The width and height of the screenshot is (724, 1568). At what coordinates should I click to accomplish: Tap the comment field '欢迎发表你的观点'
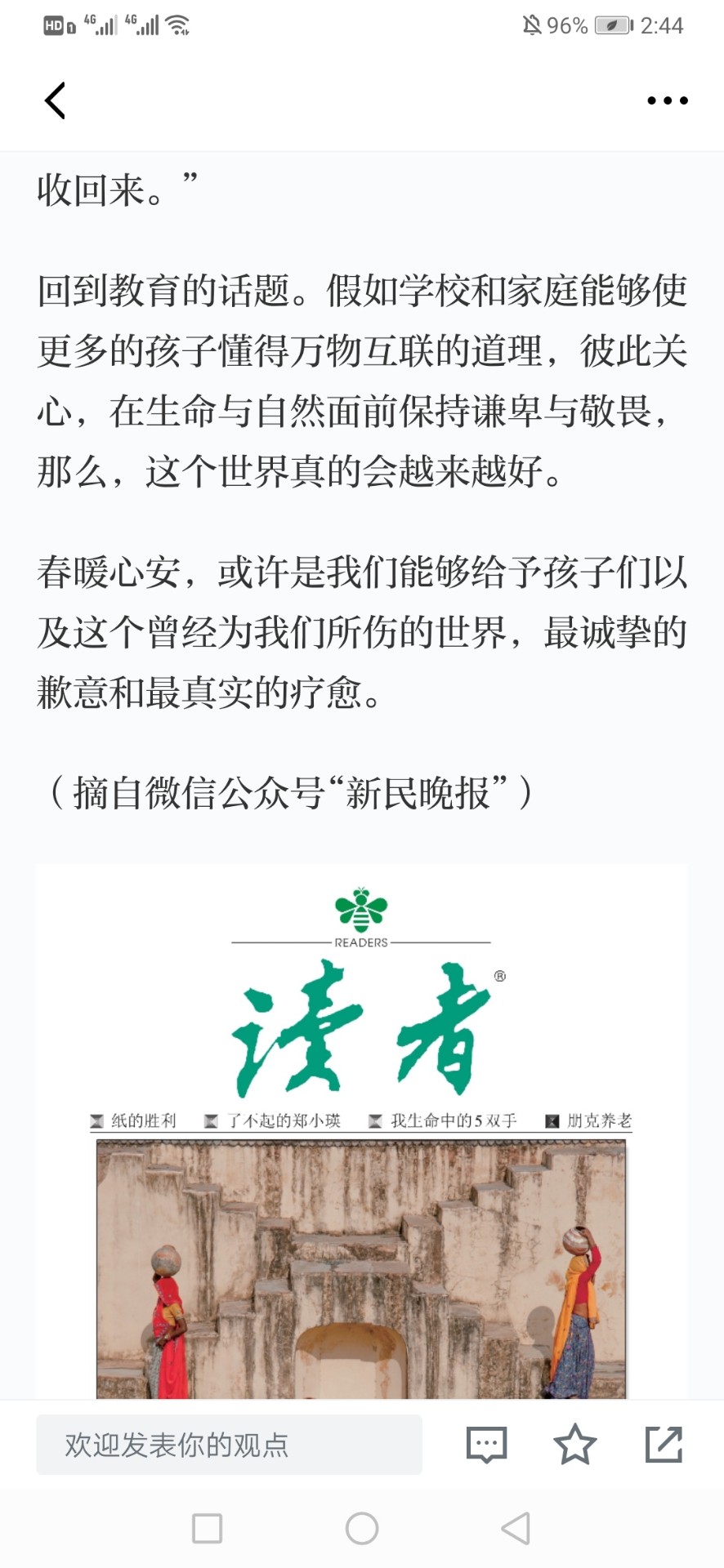click(229, 1445)
